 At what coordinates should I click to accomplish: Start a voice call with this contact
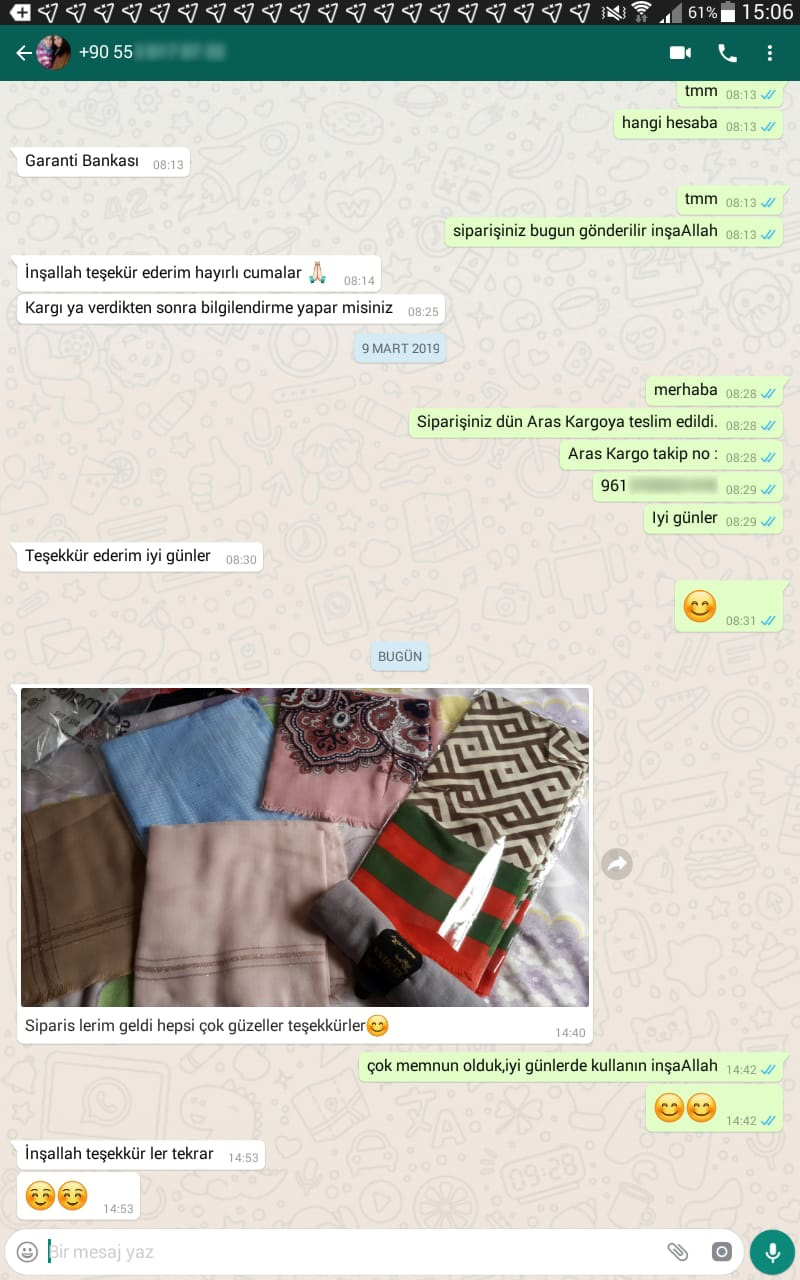click(727, 53)
